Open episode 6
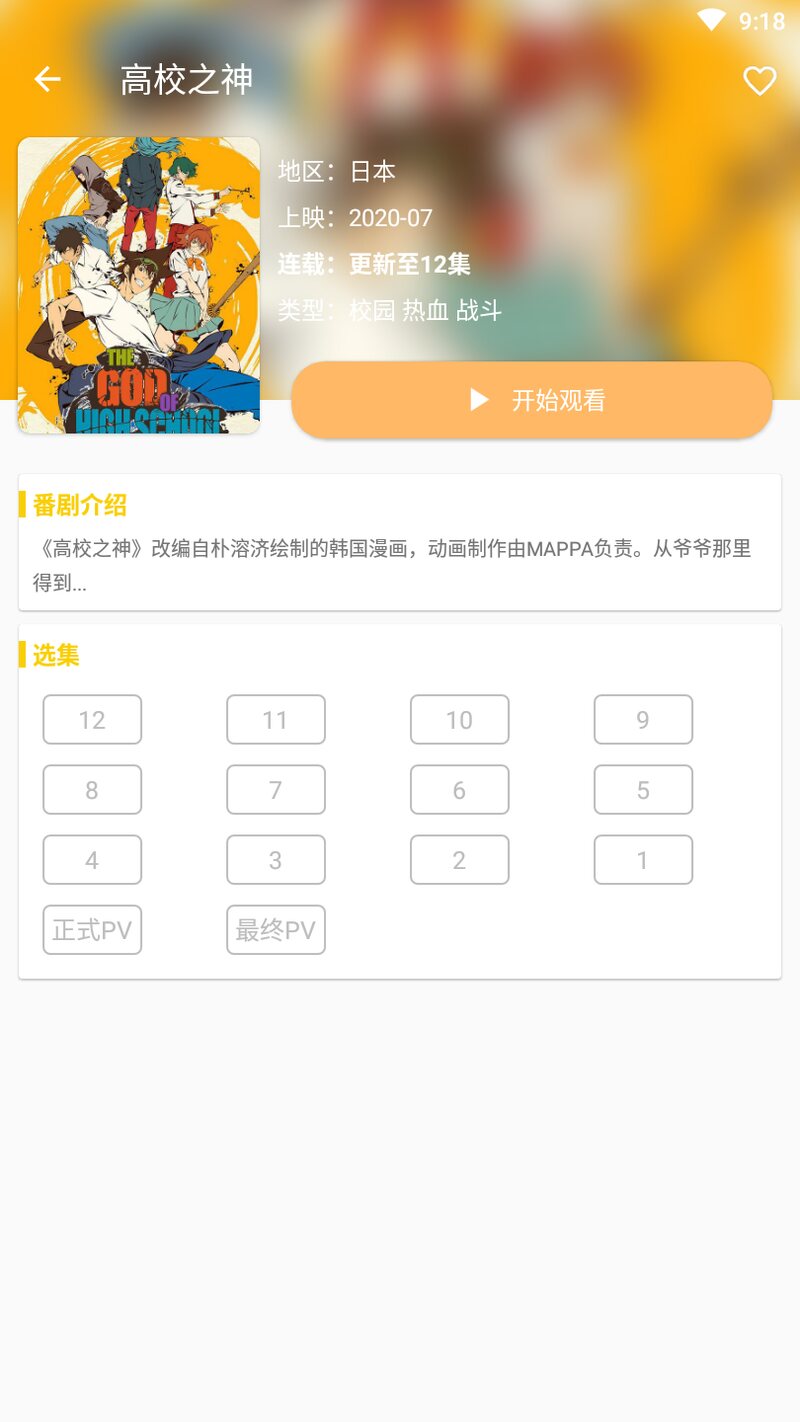The width and height of the screenshot is (800, 1422). click(459, 790)
